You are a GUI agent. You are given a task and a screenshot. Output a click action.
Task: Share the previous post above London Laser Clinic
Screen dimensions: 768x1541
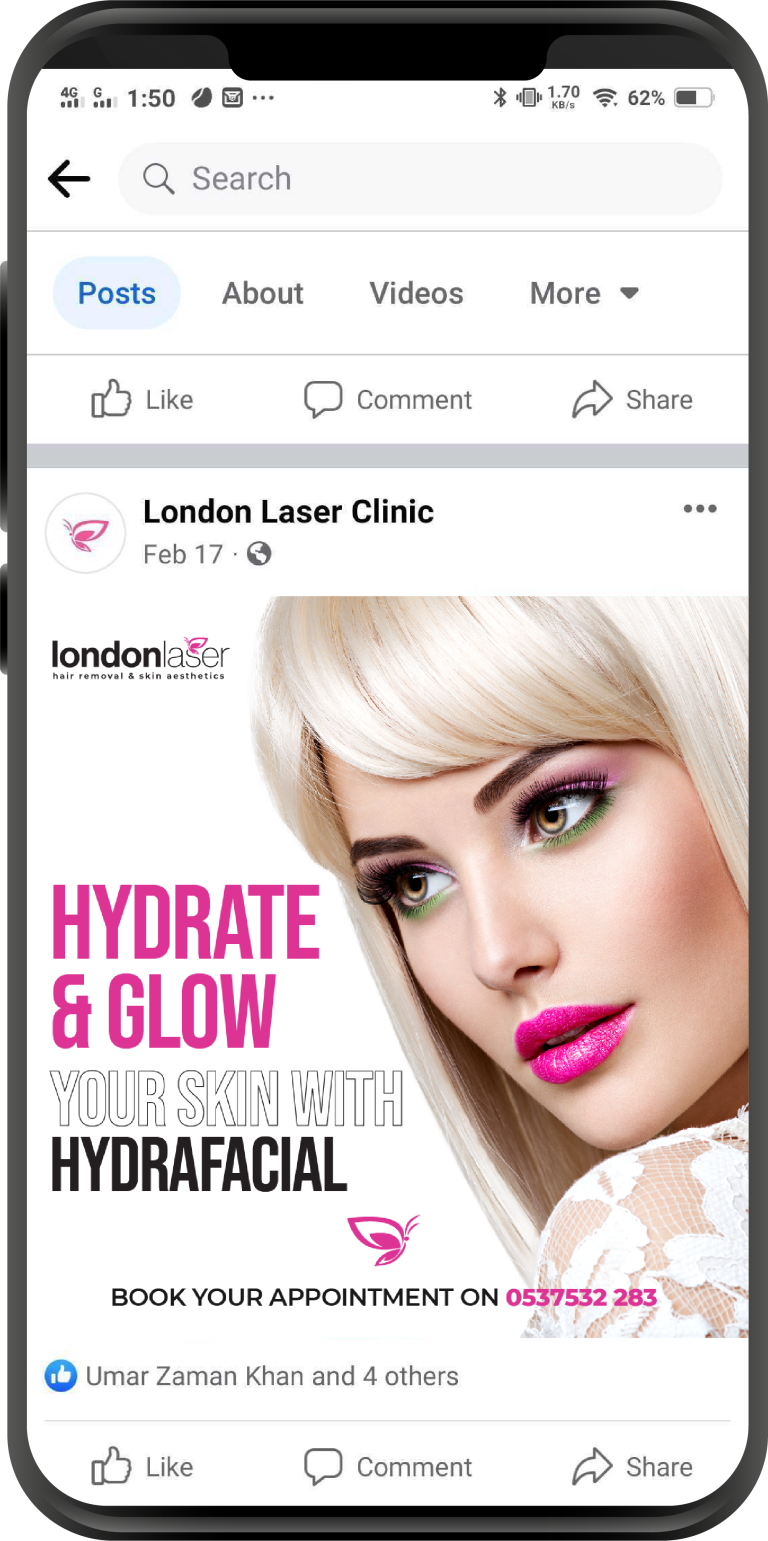coord(632,400)
